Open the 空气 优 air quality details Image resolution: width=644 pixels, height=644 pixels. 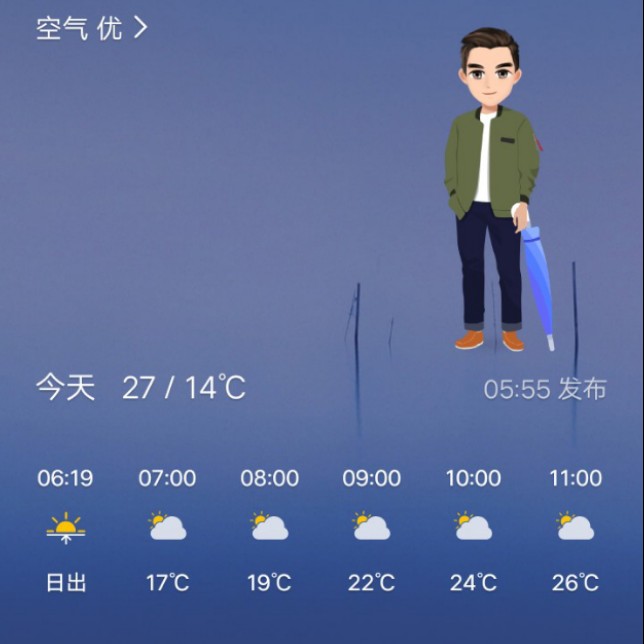(91, 28)
